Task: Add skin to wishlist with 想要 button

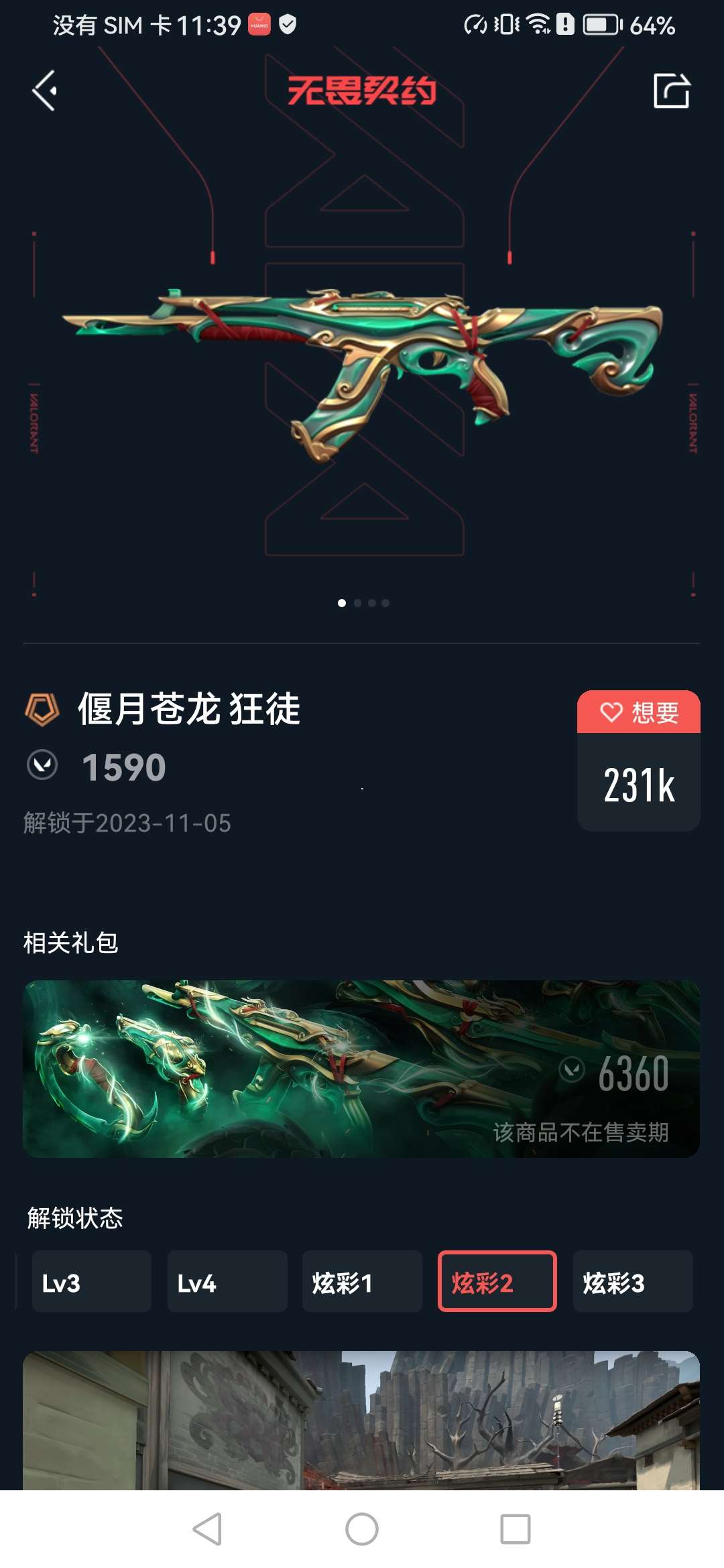Action: click(638, 712)
